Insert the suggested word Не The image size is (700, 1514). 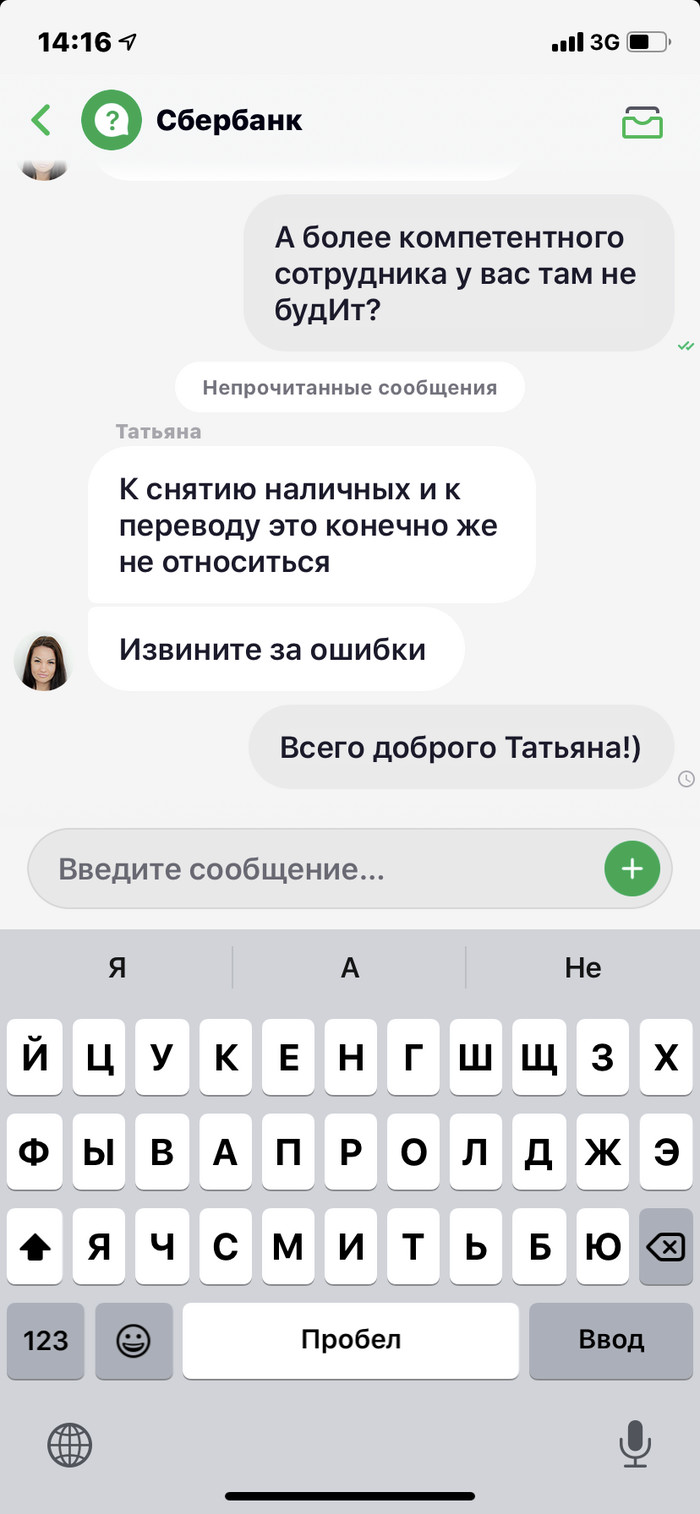point(583,968)
